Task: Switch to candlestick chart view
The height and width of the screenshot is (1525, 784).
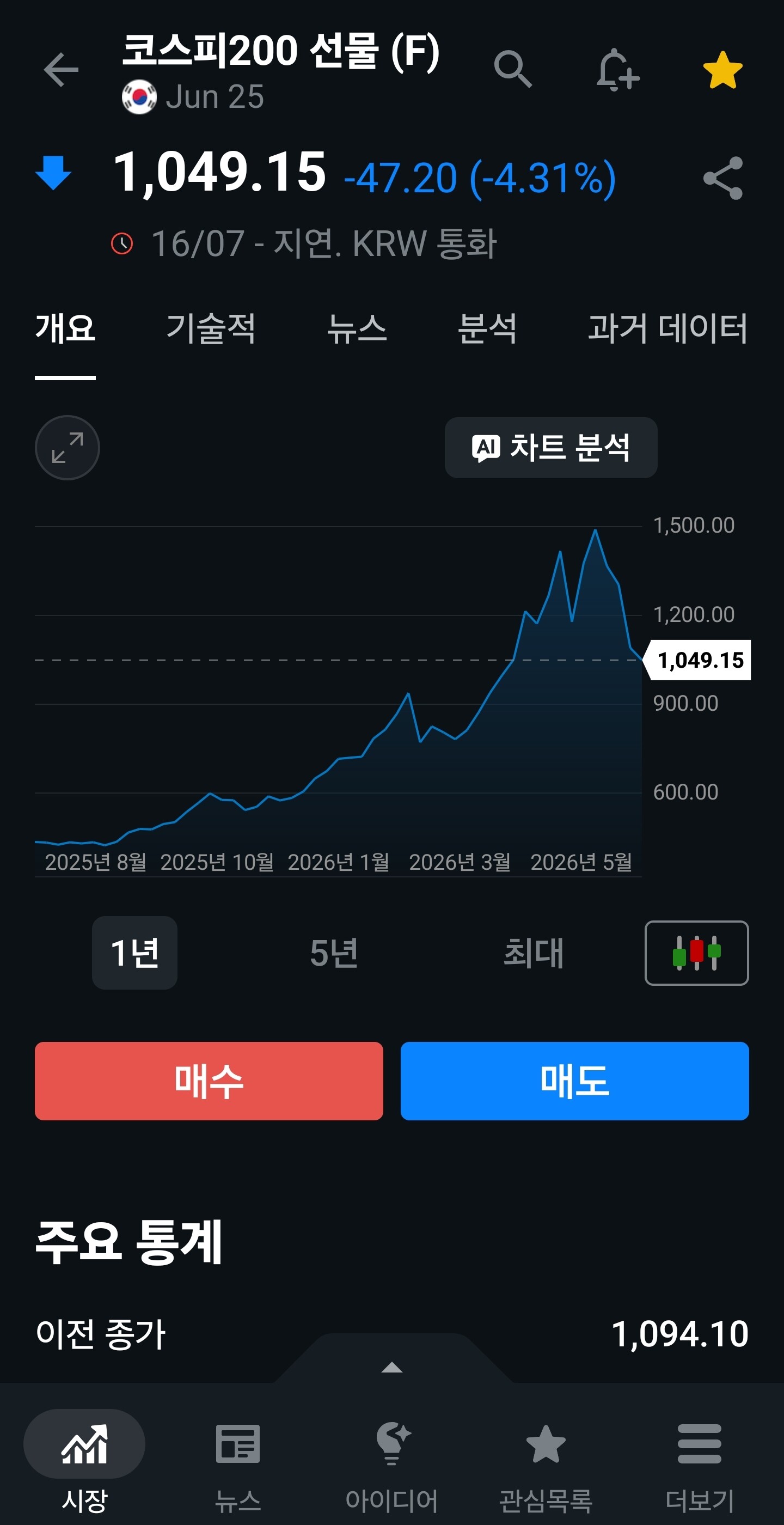Action: point(696,953)
